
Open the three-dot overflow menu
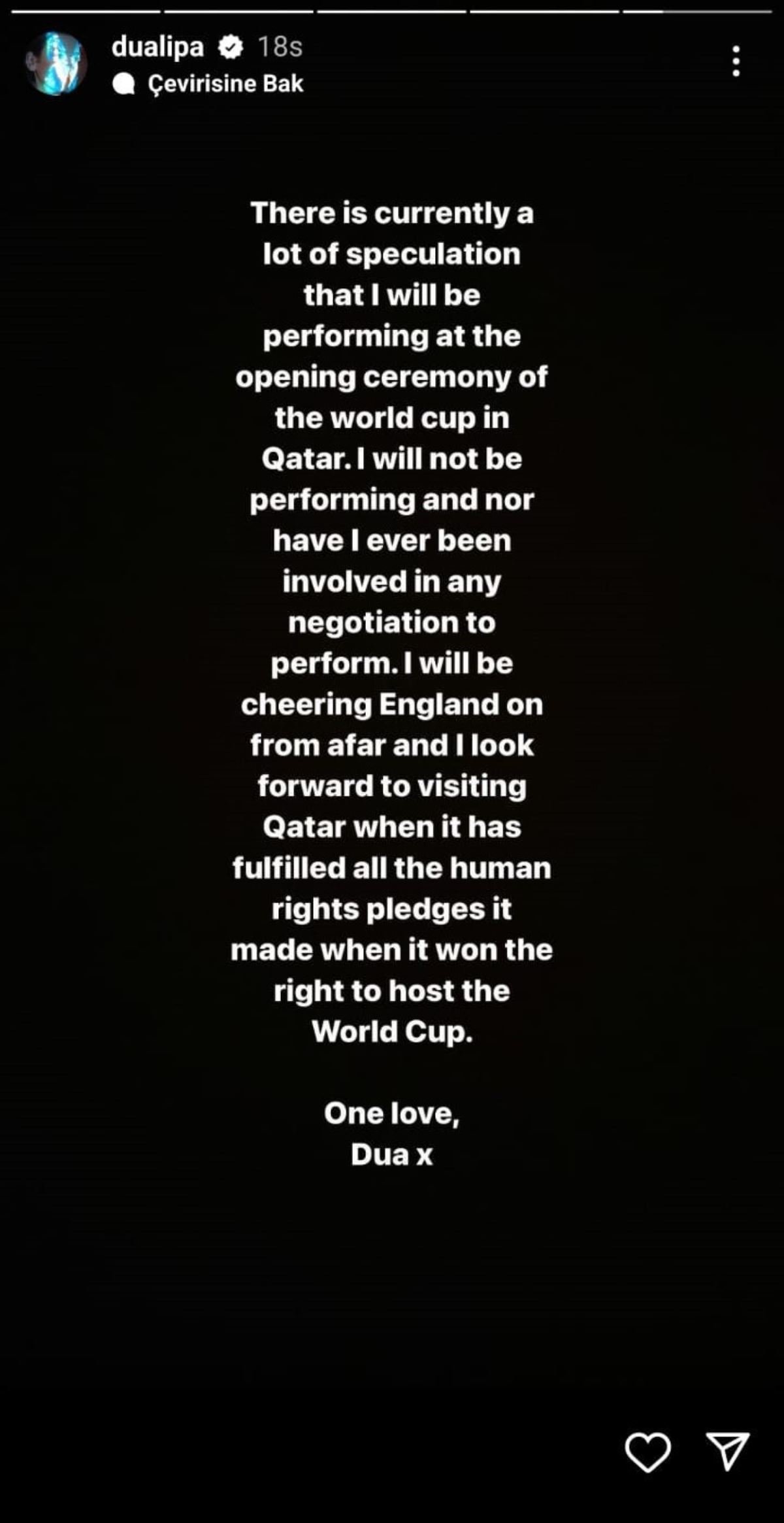736,61
